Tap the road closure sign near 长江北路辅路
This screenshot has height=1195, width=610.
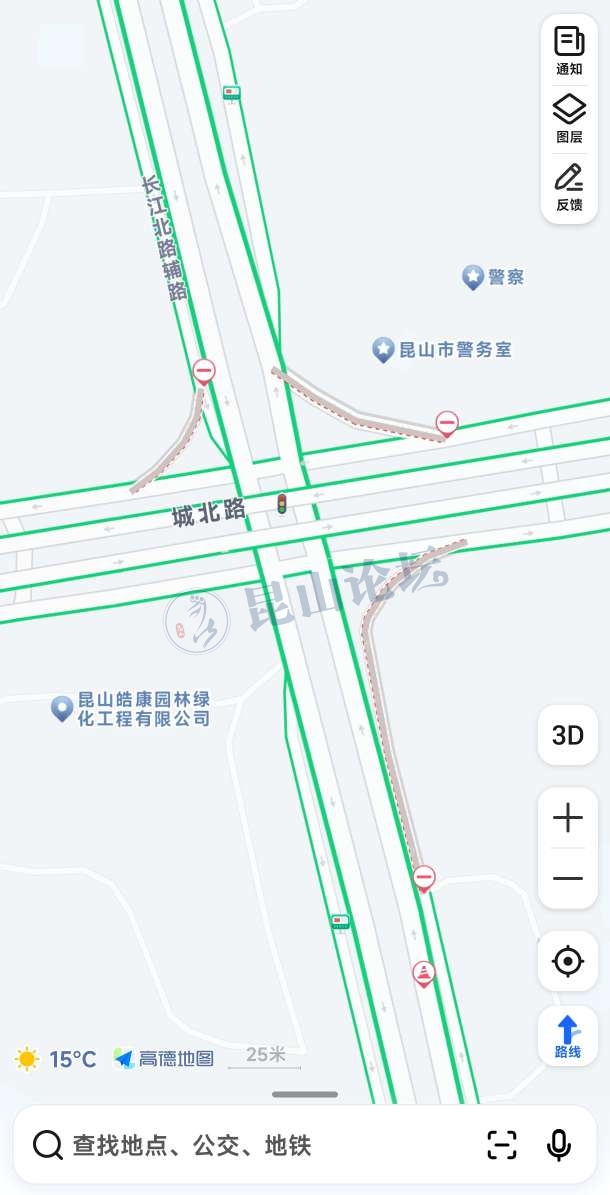pos(204,373)
